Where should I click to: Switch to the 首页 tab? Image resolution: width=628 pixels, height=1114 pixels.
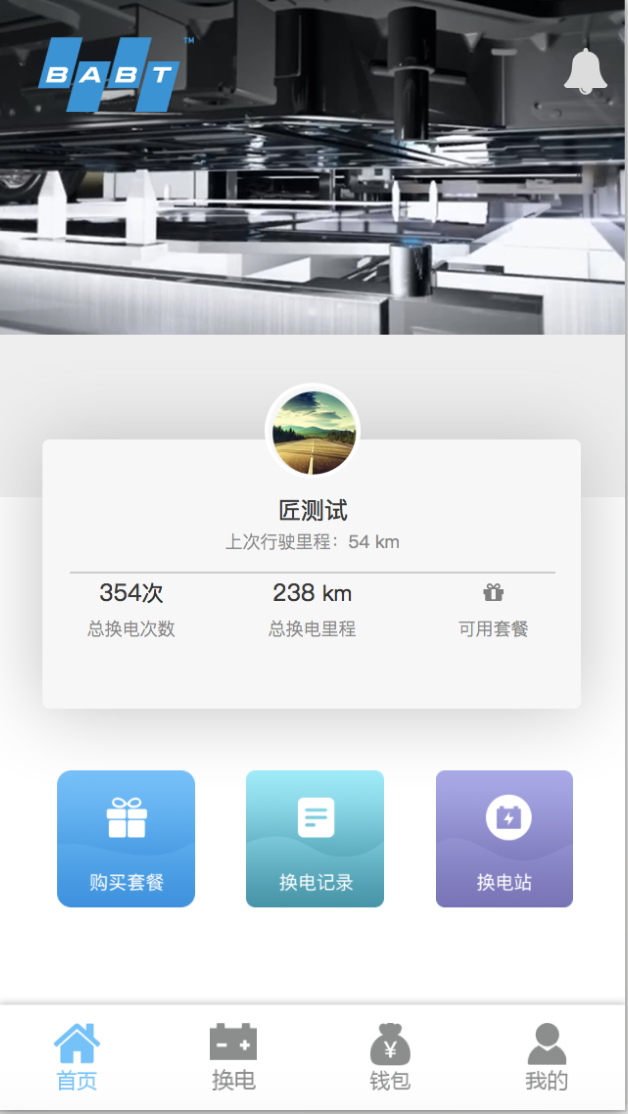point(77,1057)
